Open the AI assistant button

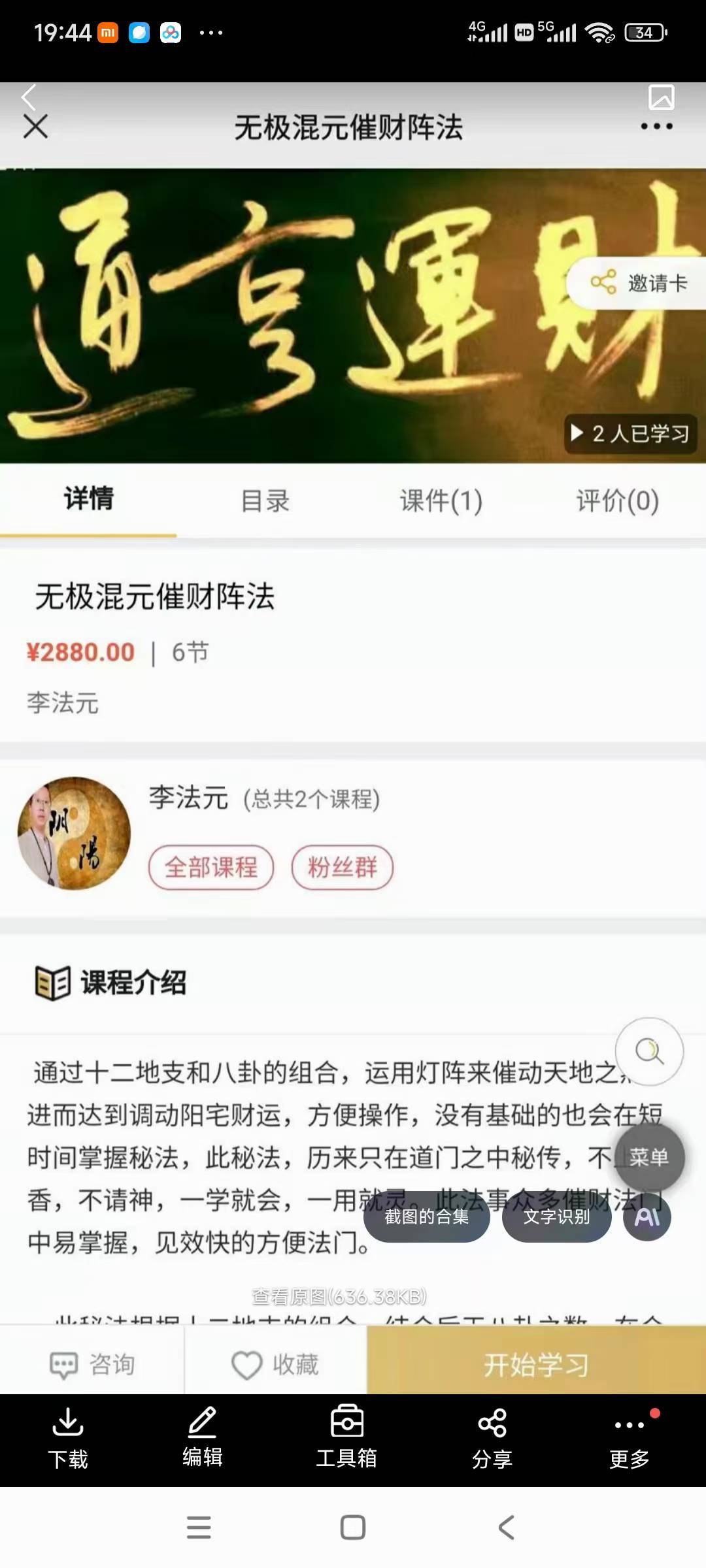point(647,1217)
